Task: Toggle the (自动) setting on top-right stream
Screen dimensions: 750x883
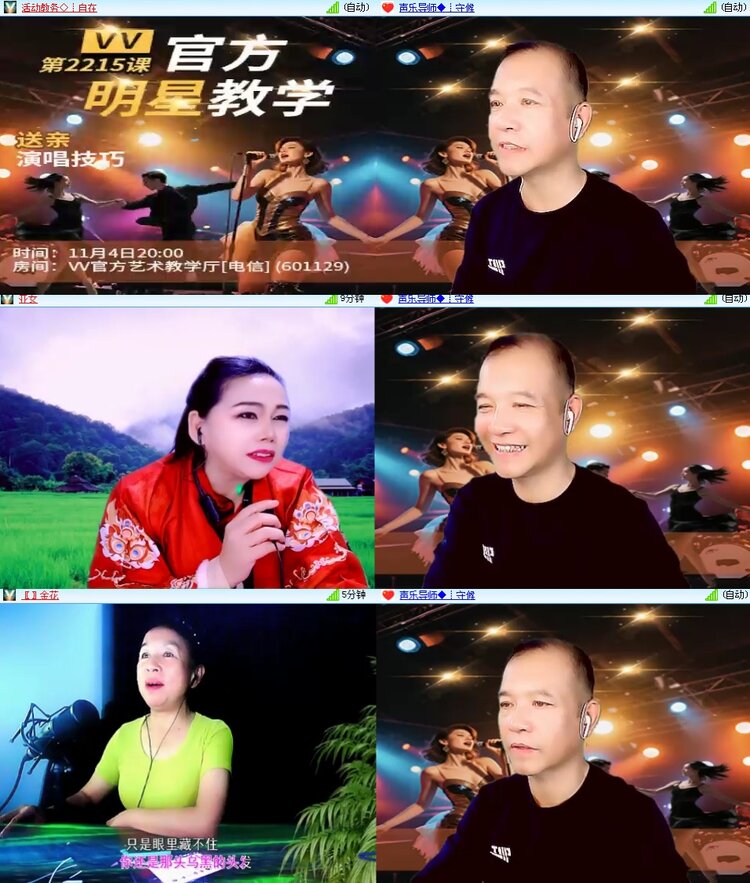Action: point(732,8)
